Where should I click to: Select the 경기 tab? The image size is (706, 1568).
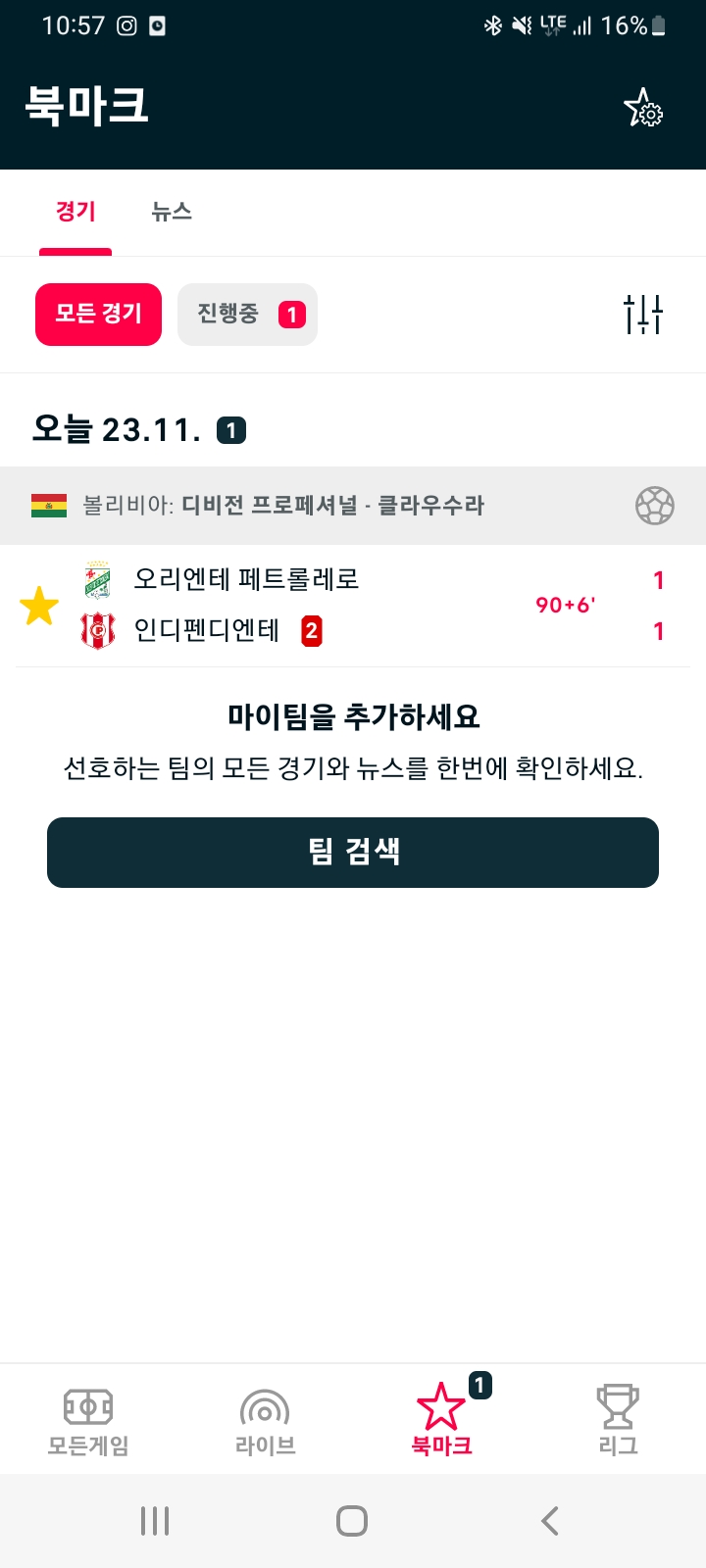click(x=76, y=212)
